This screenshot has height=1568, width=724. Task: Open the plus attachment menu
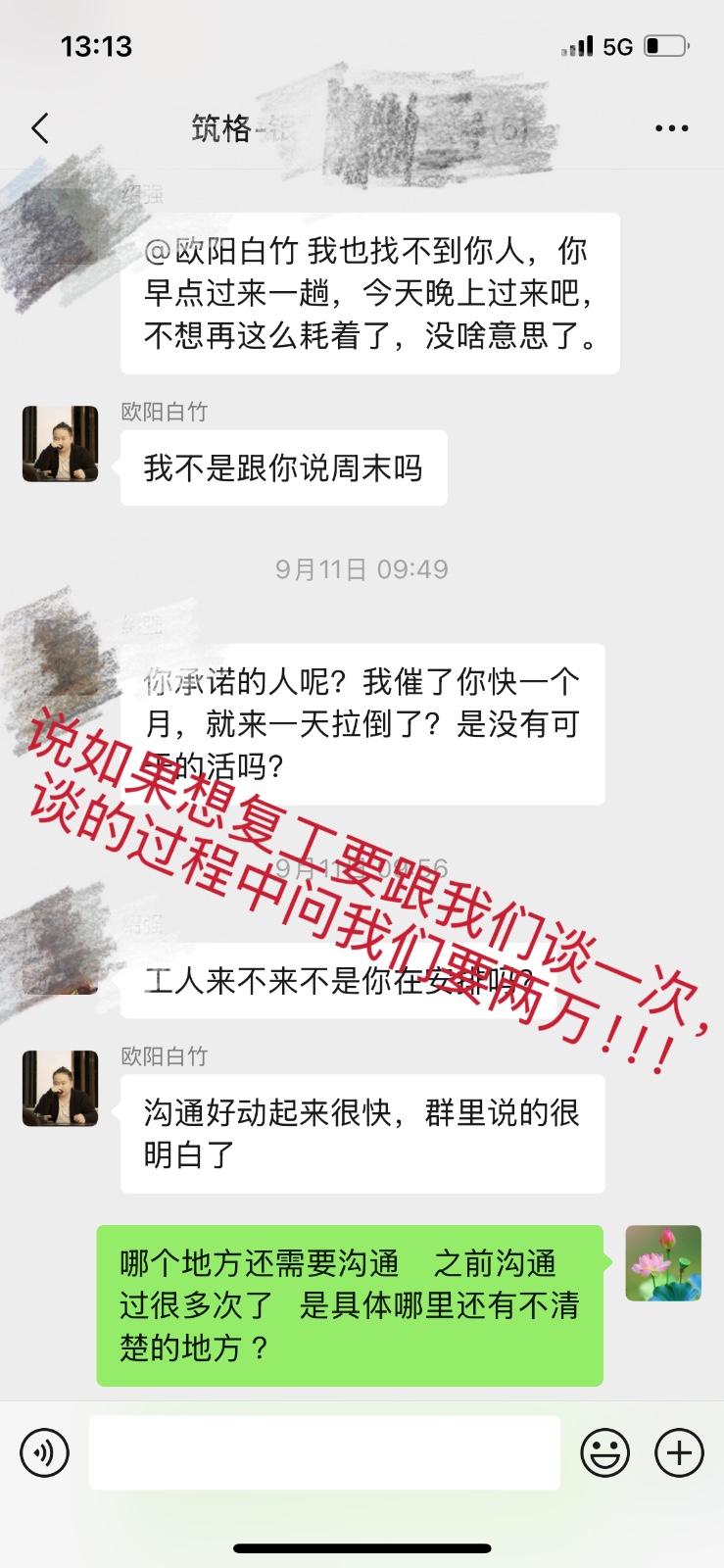click(x=679, y=1452)
